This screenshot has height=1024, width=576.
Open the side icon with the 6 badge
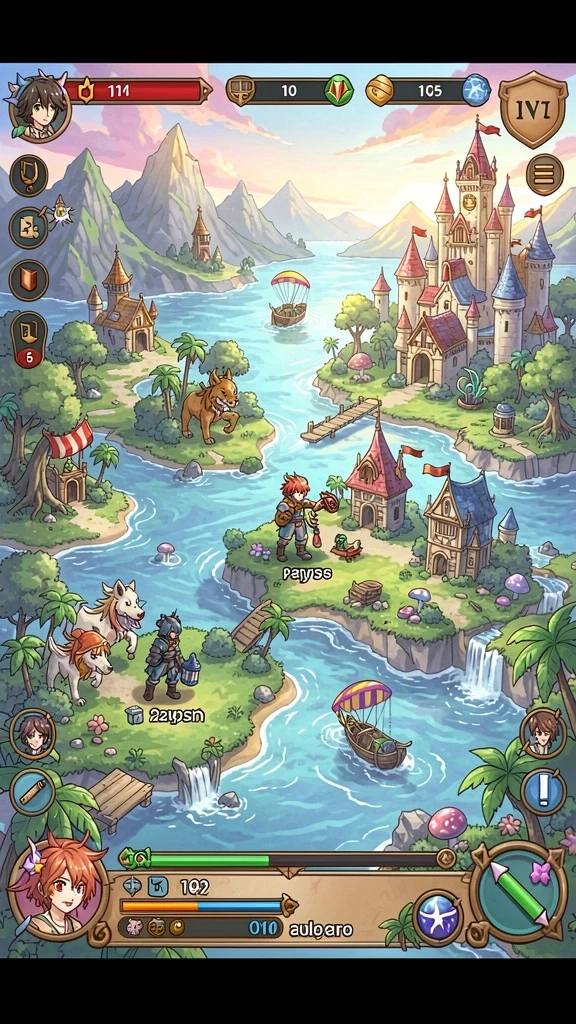[29, 340]
